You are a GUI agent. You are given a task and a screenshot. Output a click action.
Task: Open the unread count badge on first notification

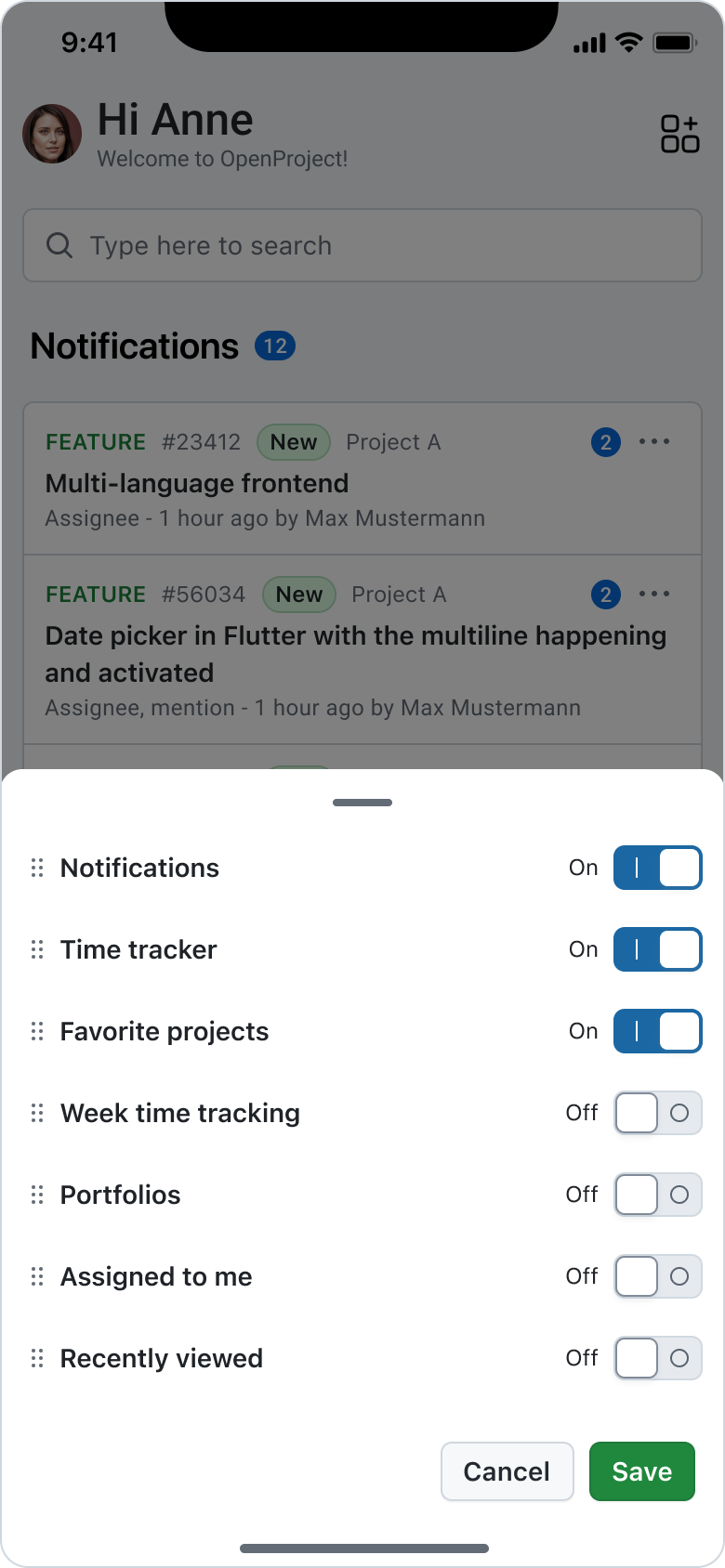tap(605, 442)
